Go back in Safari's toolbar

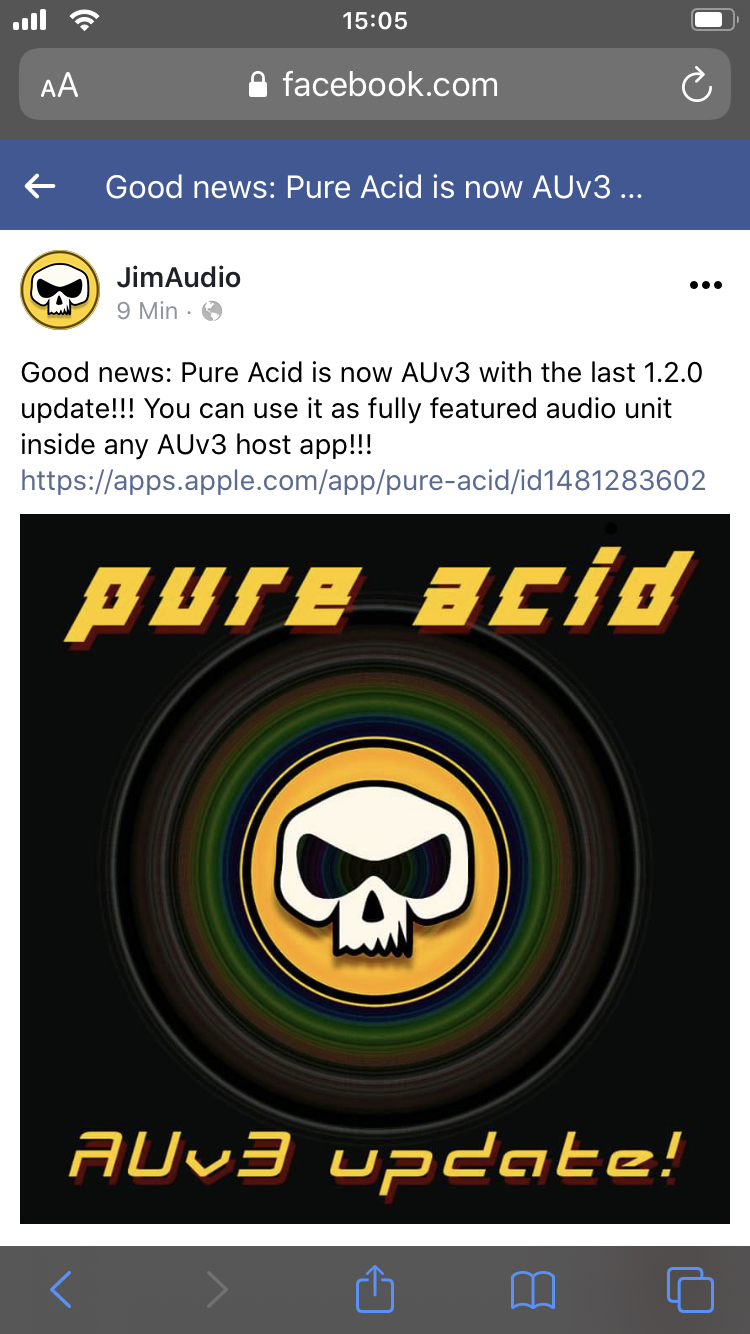[x=61, y=1290]
